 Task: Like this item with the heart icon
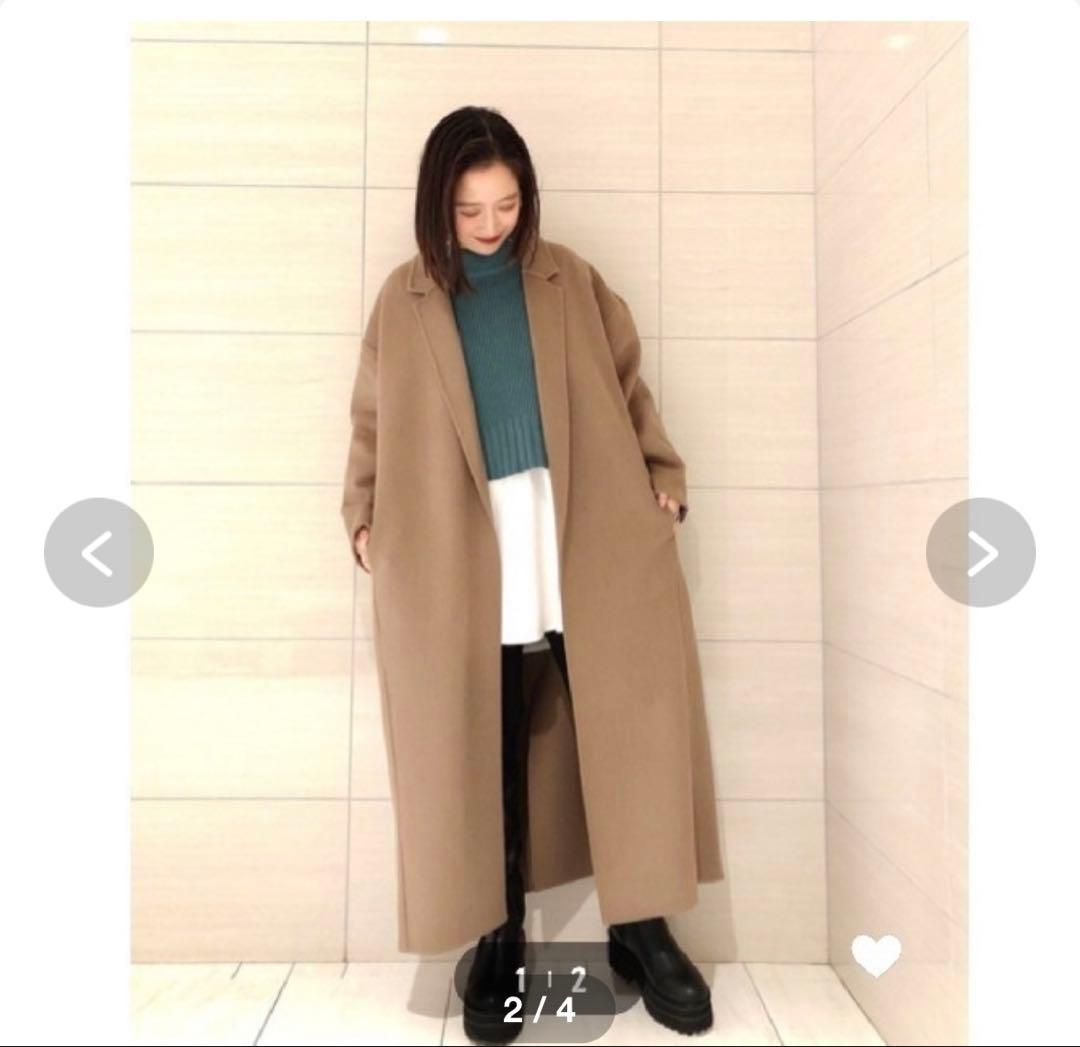click(x=876, y=955)
